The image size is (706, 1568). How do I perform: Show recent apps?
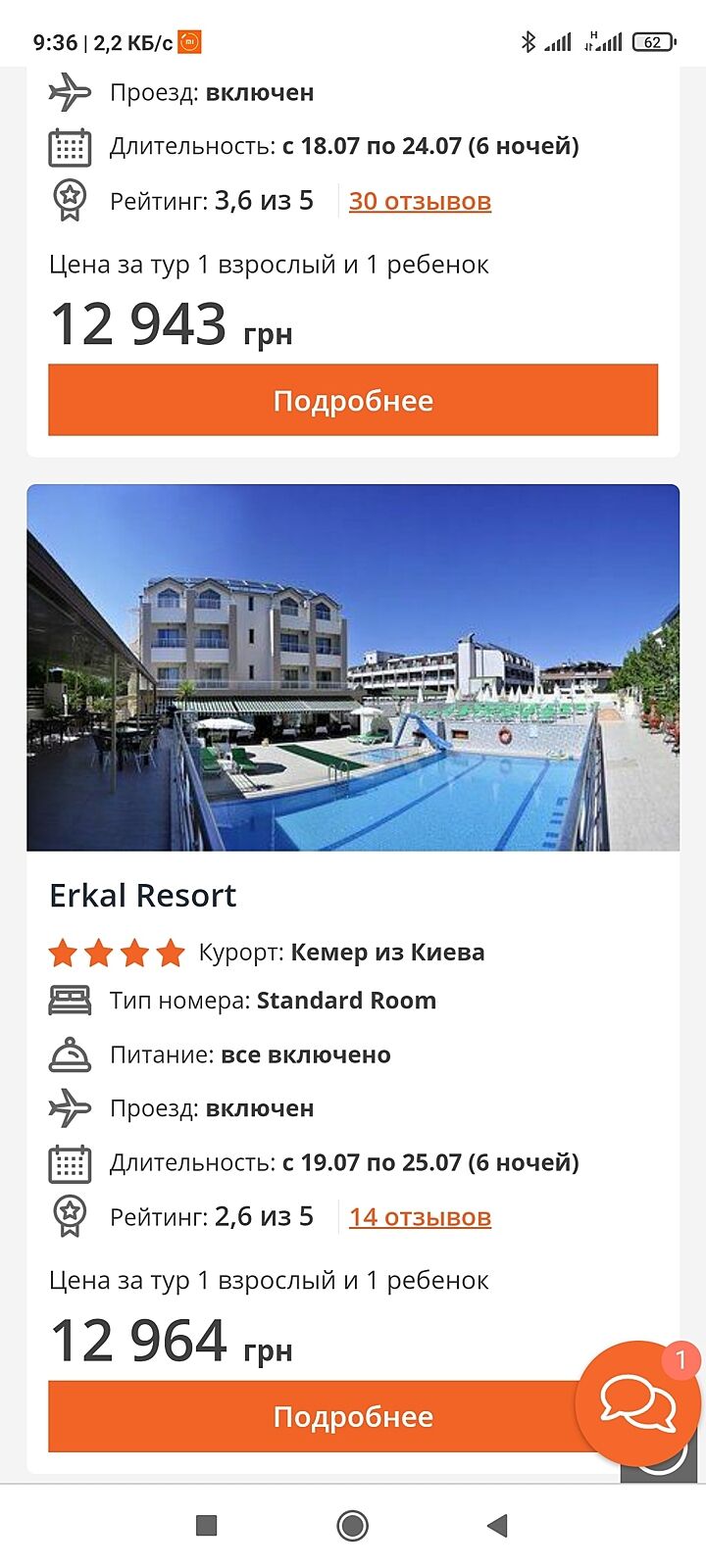click(x=206, y=1525)
